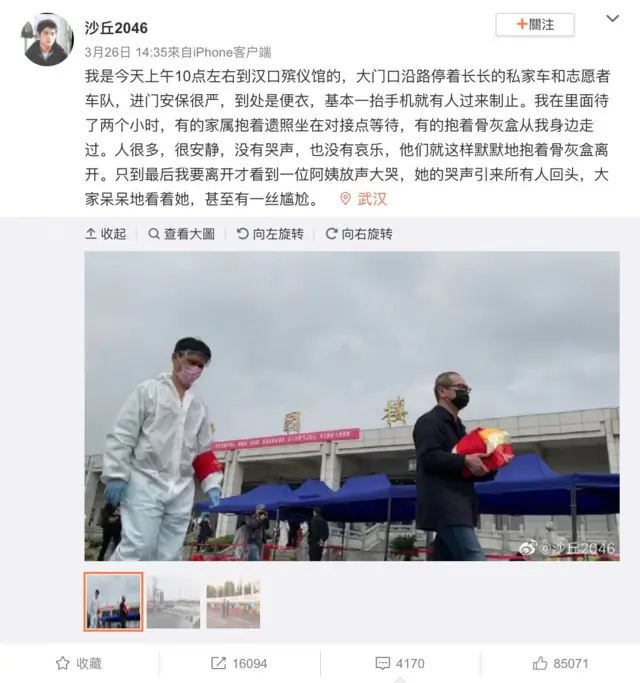Like this post with 85071 likes

(560, 663)
